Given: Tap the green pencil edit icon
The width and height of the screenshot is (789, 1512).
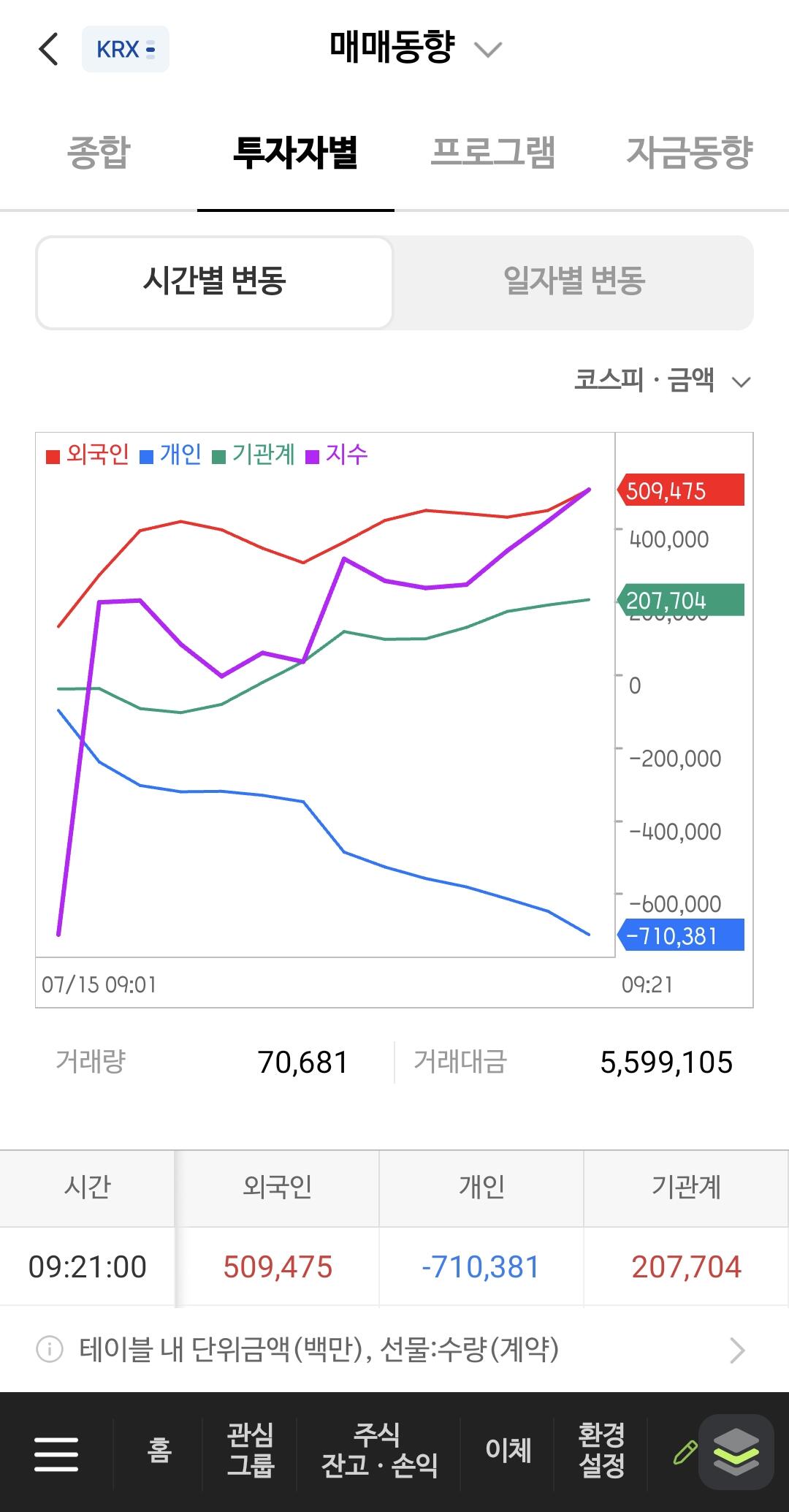Looking at the screenshot, I should (684, 1453).
